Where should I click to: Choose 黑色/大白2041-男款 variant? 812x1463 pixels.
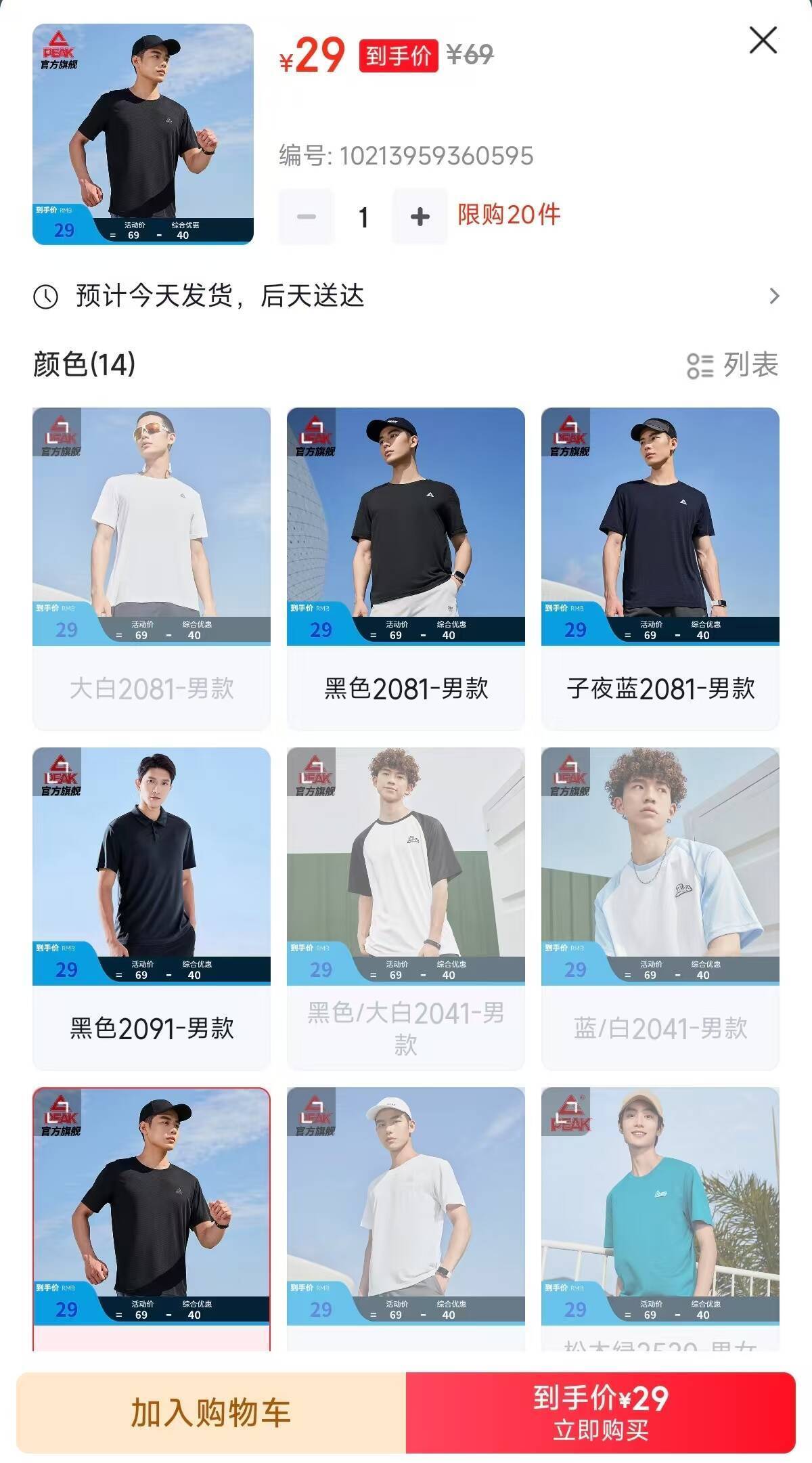point(406,908)
